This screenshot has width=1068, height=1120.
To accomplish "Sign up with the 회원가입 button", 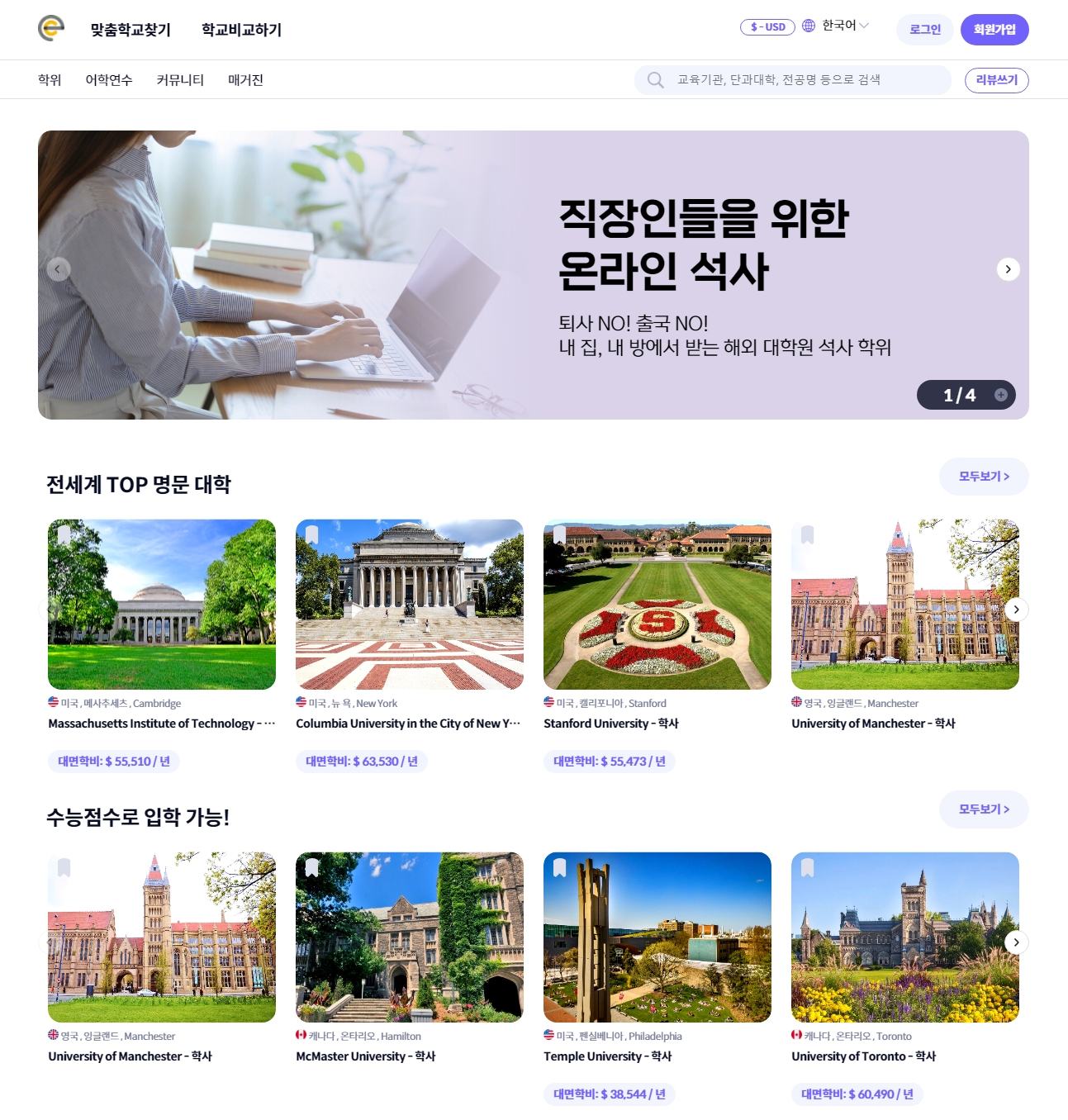I will (x=994, y=30).
